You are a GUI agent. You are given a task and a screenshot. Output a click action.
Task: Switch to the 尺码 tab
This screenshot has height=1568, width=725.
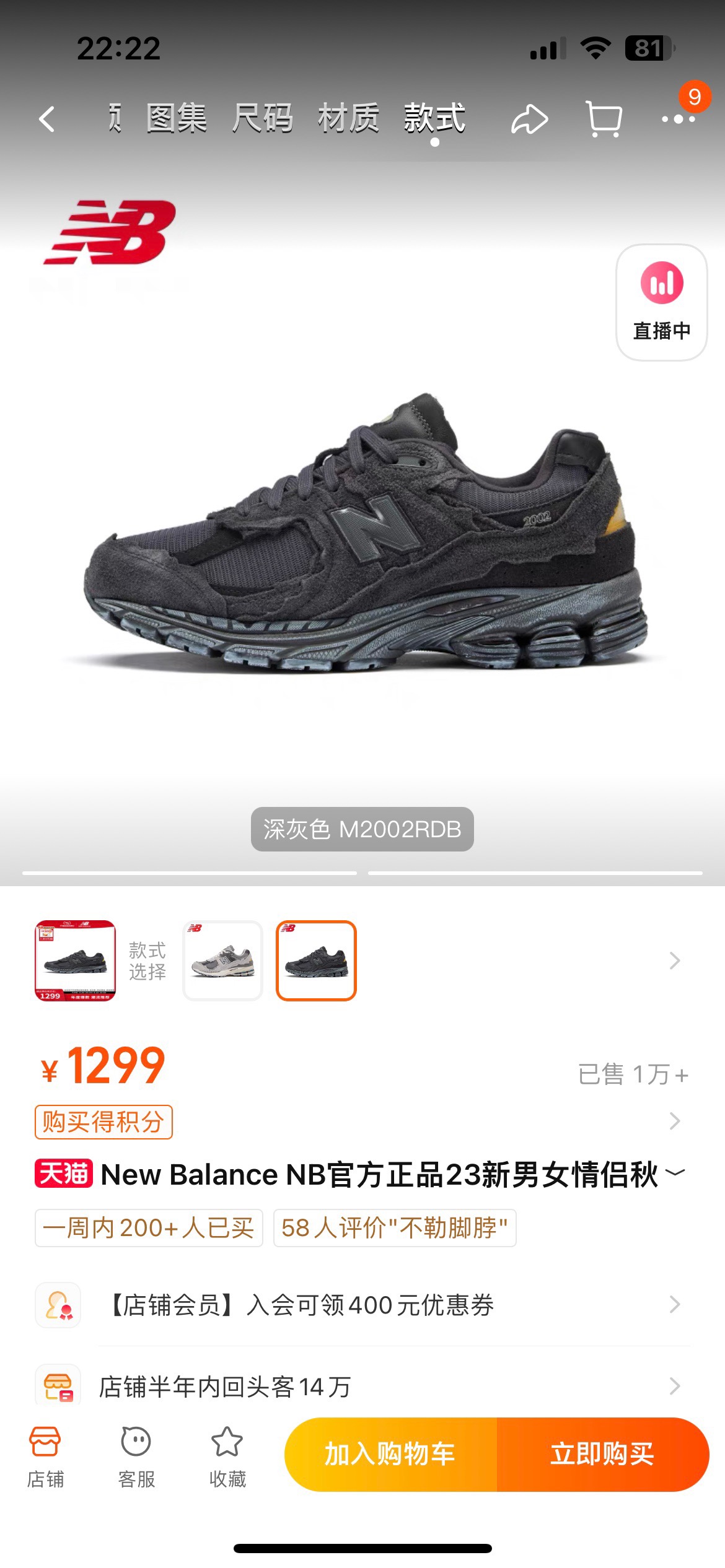click(263, 118)
